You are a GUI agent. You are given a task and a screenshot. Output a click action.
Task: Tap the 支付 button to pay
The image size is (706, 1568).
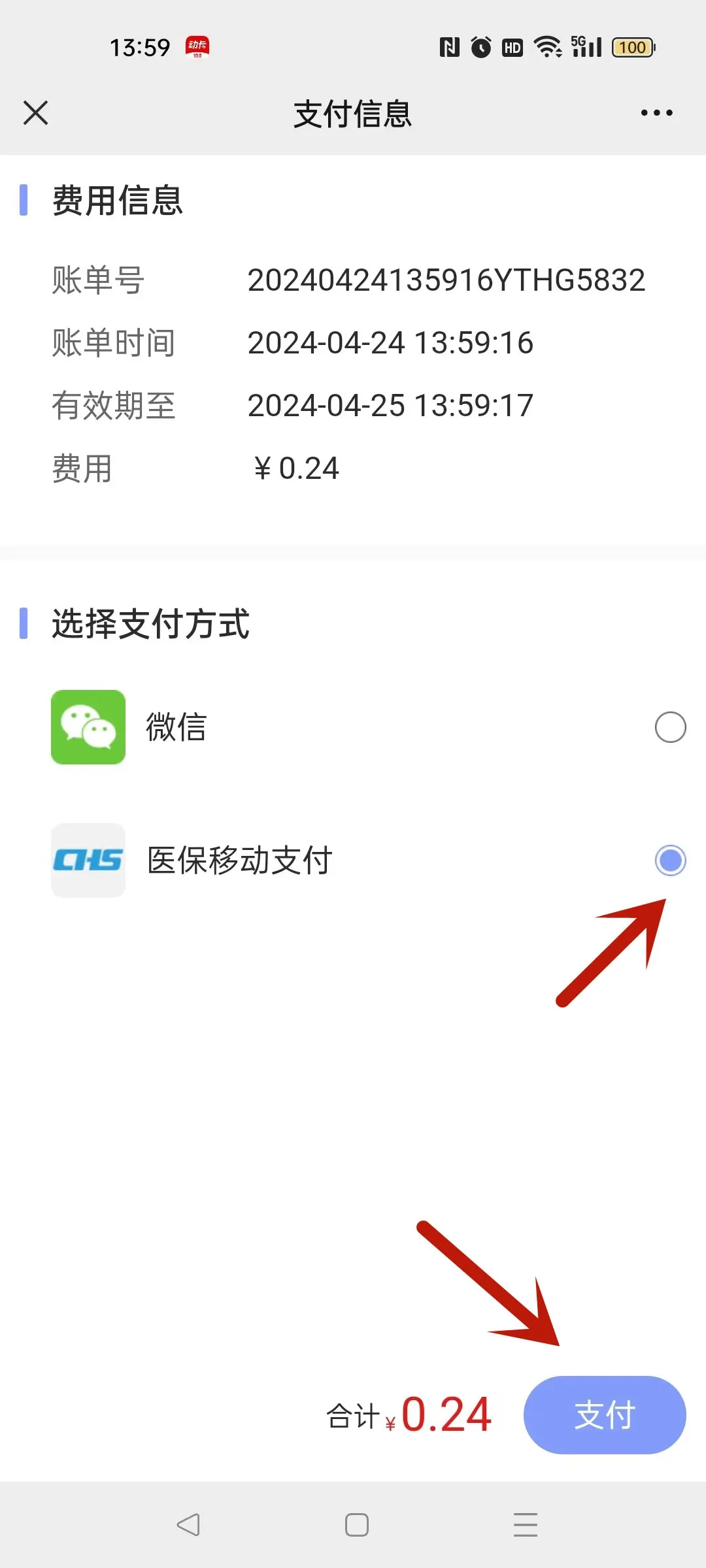coord(605,1414)
